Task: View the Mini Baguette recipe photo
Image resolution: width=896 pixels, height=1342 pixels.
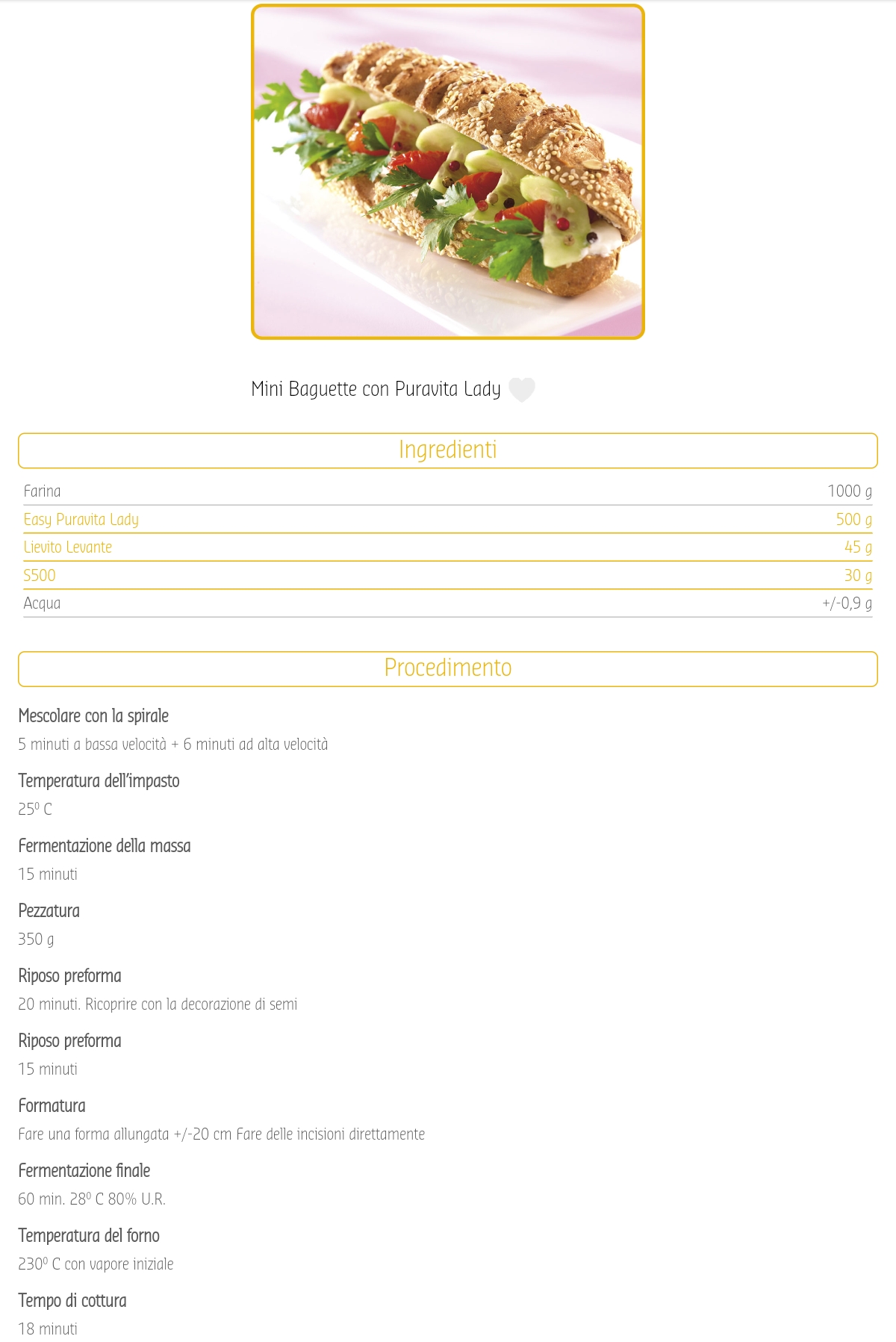Action: (x=448, y=172)
